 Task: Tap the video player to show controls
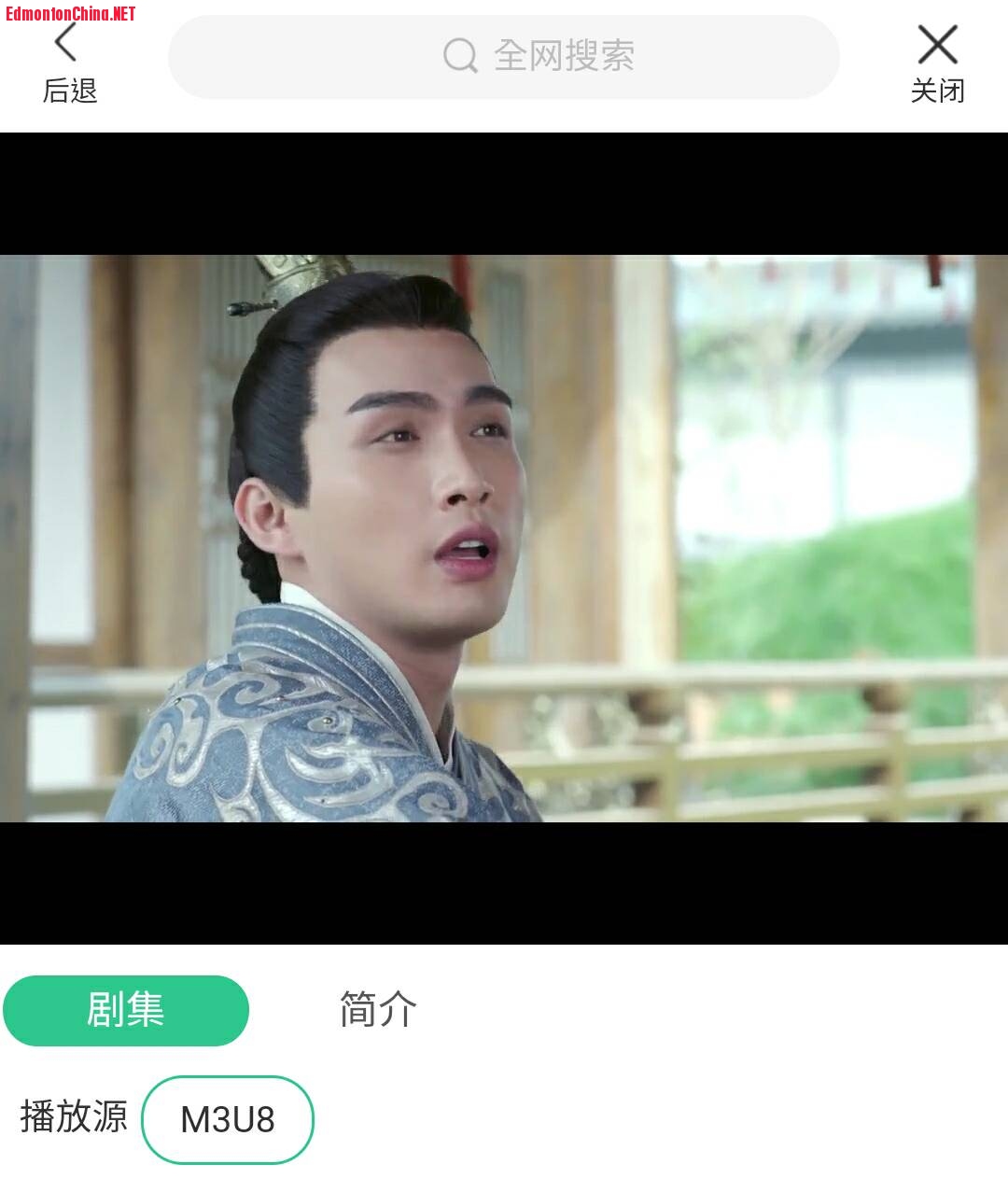[x=504, y=538]
